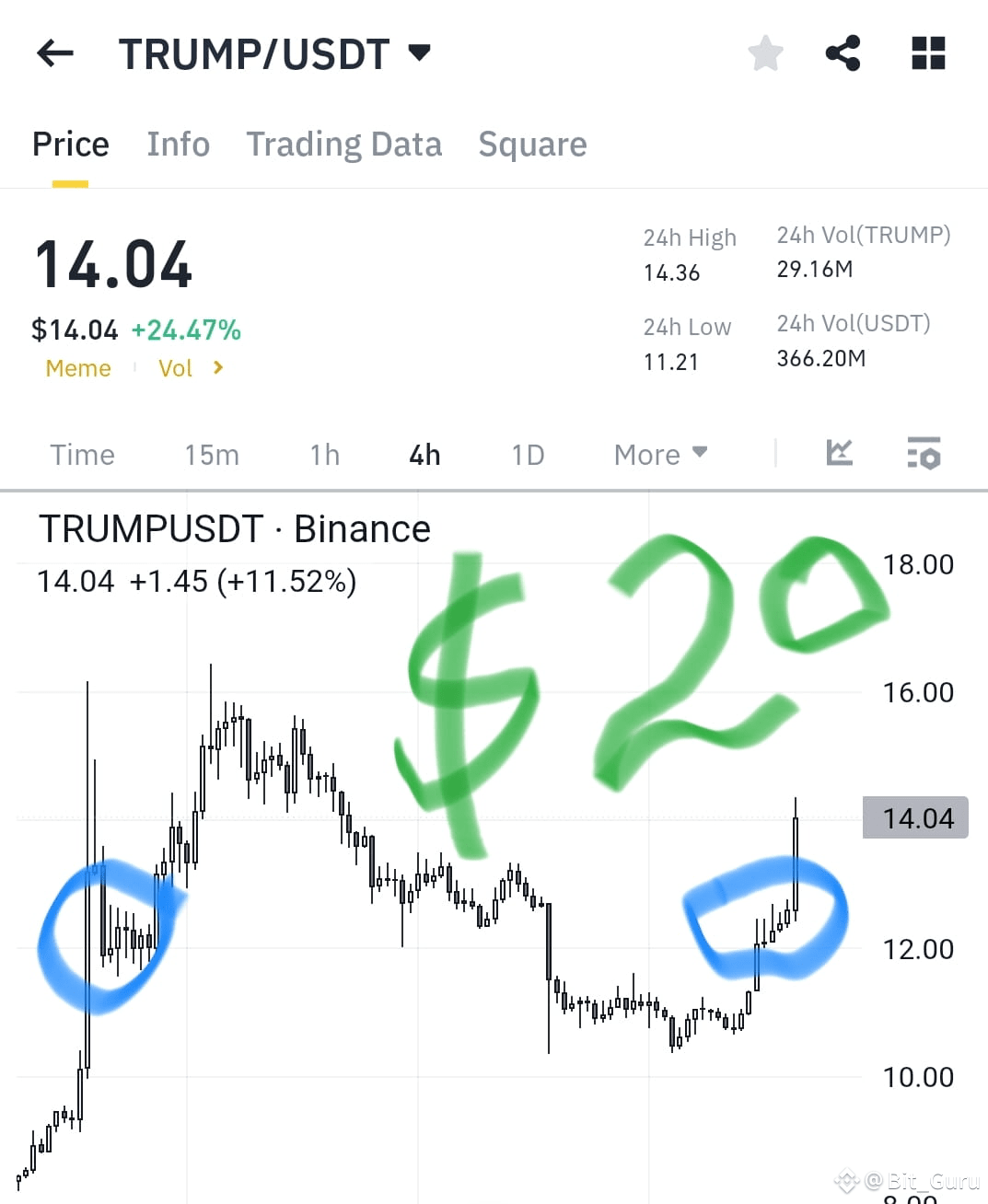
Task: Expand the More timeframe dropdown
Action: pos(659,454)
